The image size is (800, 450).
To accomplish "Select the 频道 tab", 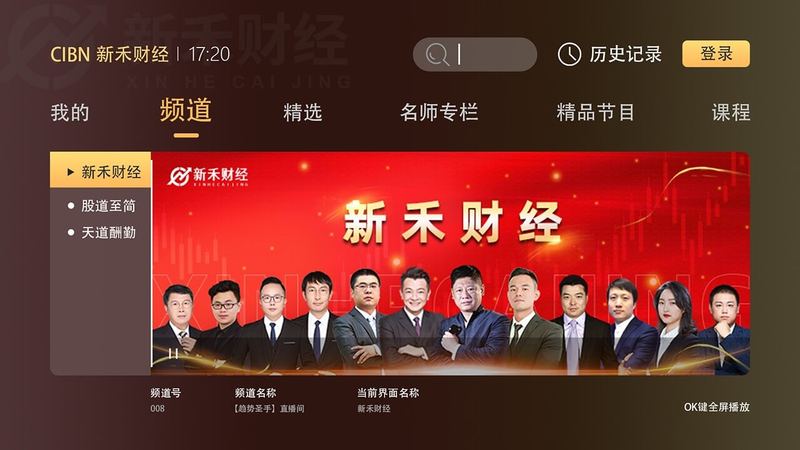I will (186, 110).
